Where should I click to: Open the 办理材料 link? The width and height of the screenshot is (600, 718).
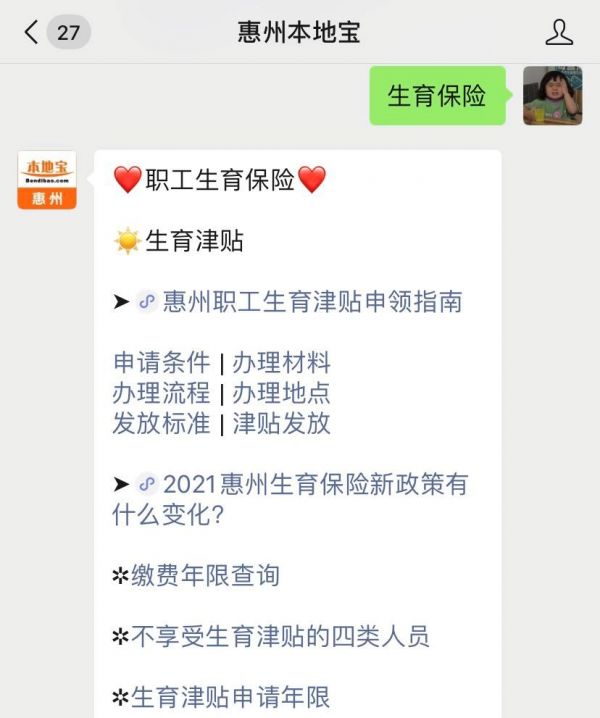281,363
